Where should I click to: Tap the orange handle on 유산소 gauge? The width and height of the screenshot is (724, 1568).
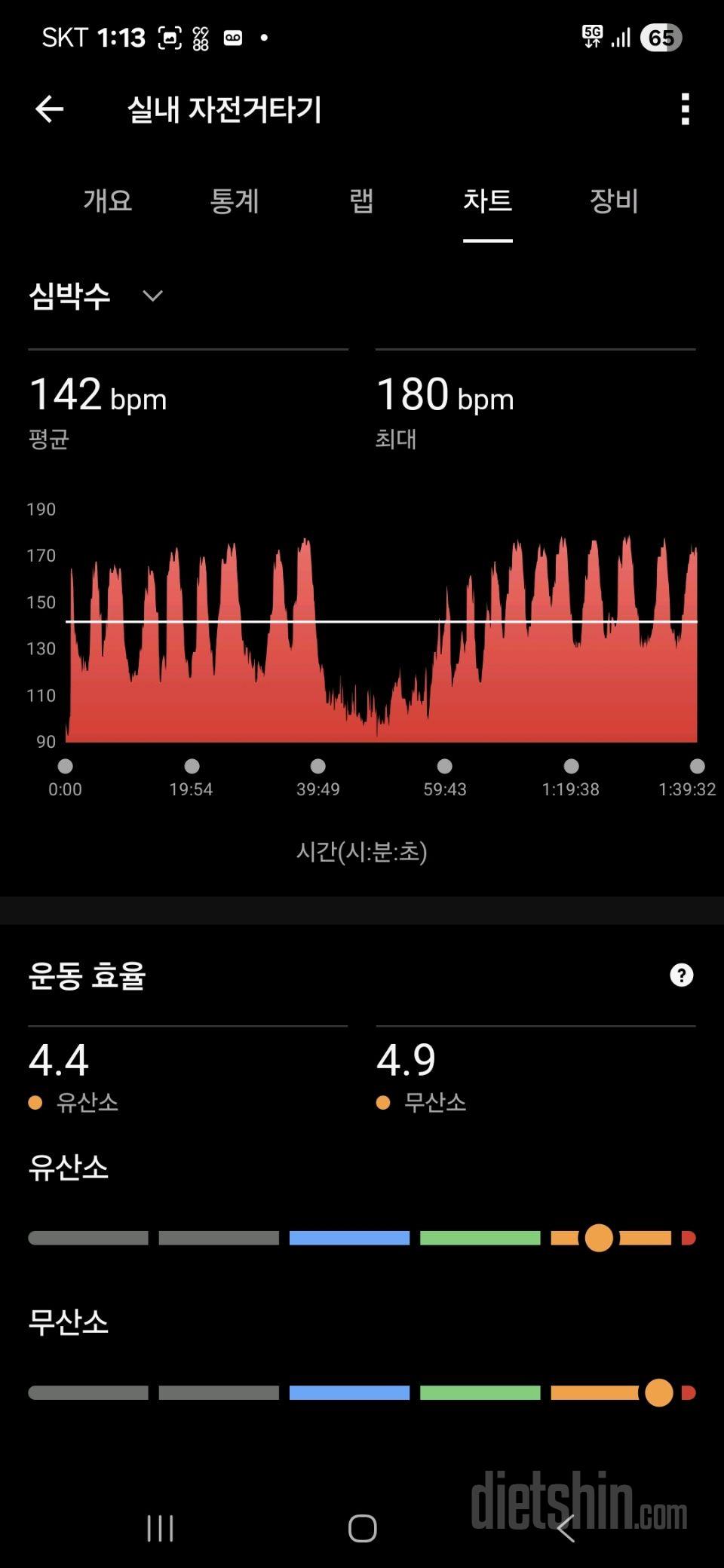point(600,1237)
